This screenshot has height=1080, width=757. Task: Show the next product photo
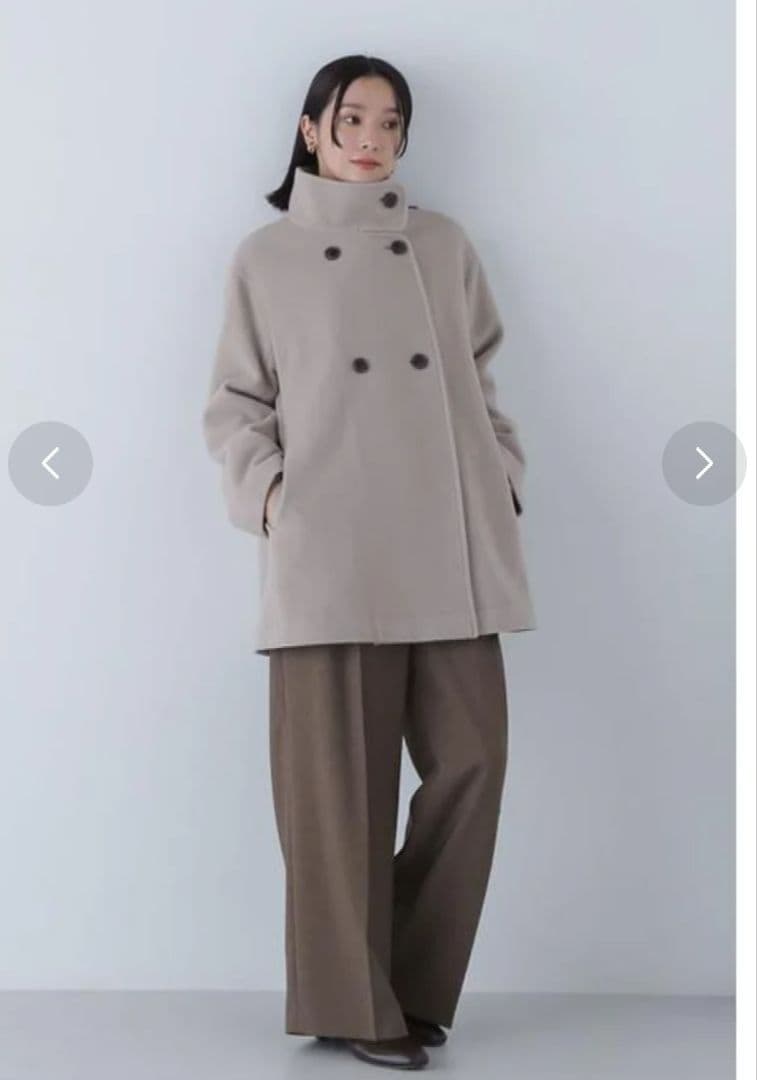pyautogui.click(x=703, y=463)
